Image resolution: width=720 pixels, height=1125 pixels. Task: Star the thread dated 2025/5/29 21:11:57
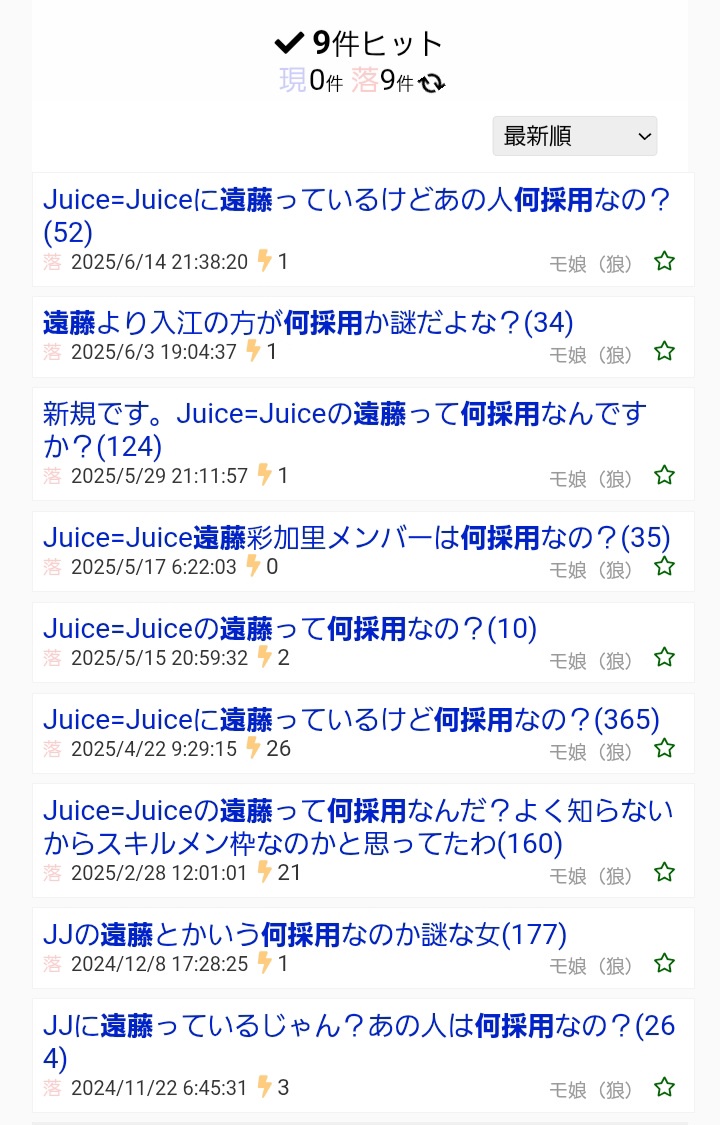[664, 476]
